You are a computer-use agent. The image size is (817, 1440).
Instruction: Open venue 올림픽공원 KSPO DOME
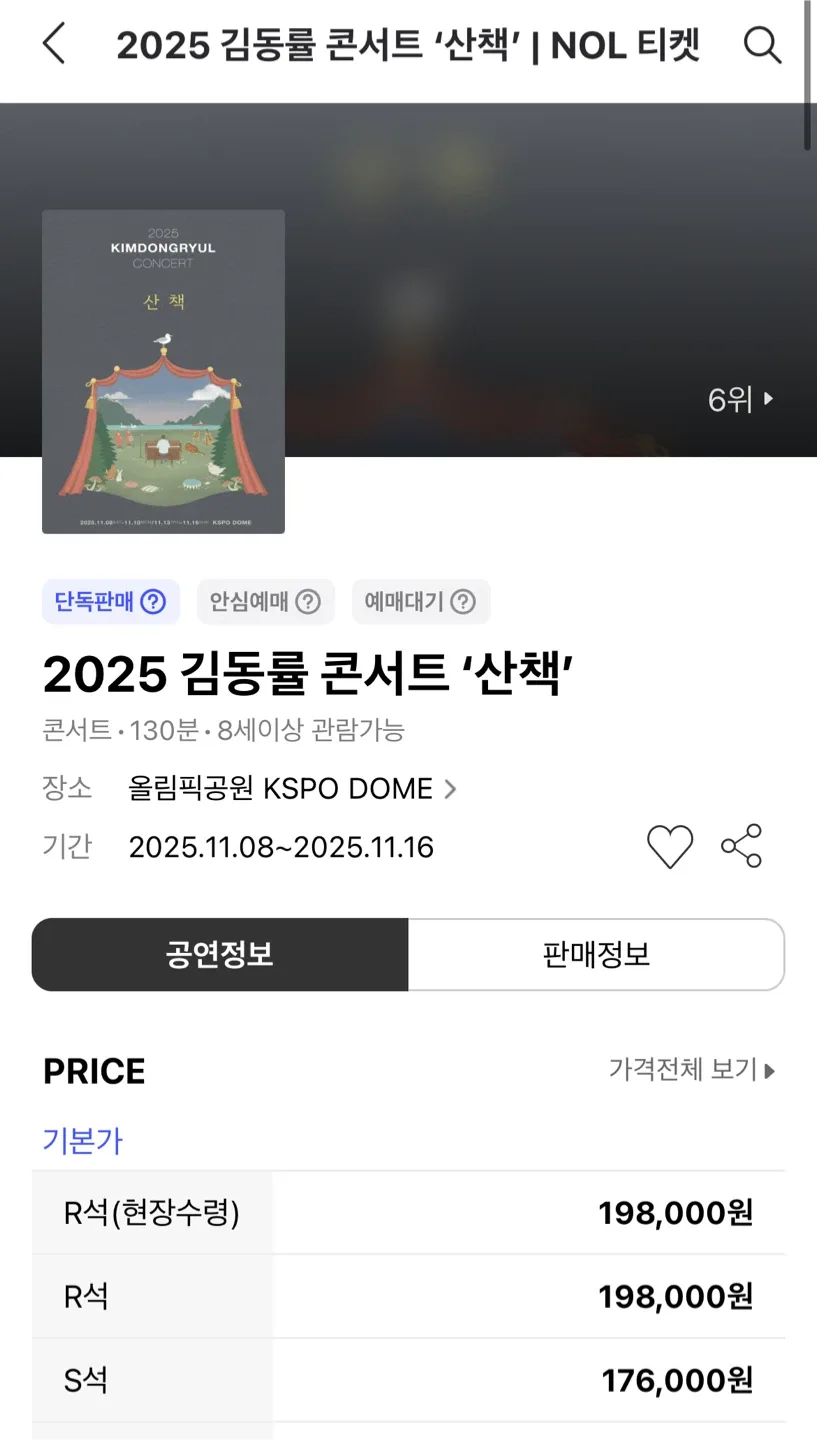292,789
